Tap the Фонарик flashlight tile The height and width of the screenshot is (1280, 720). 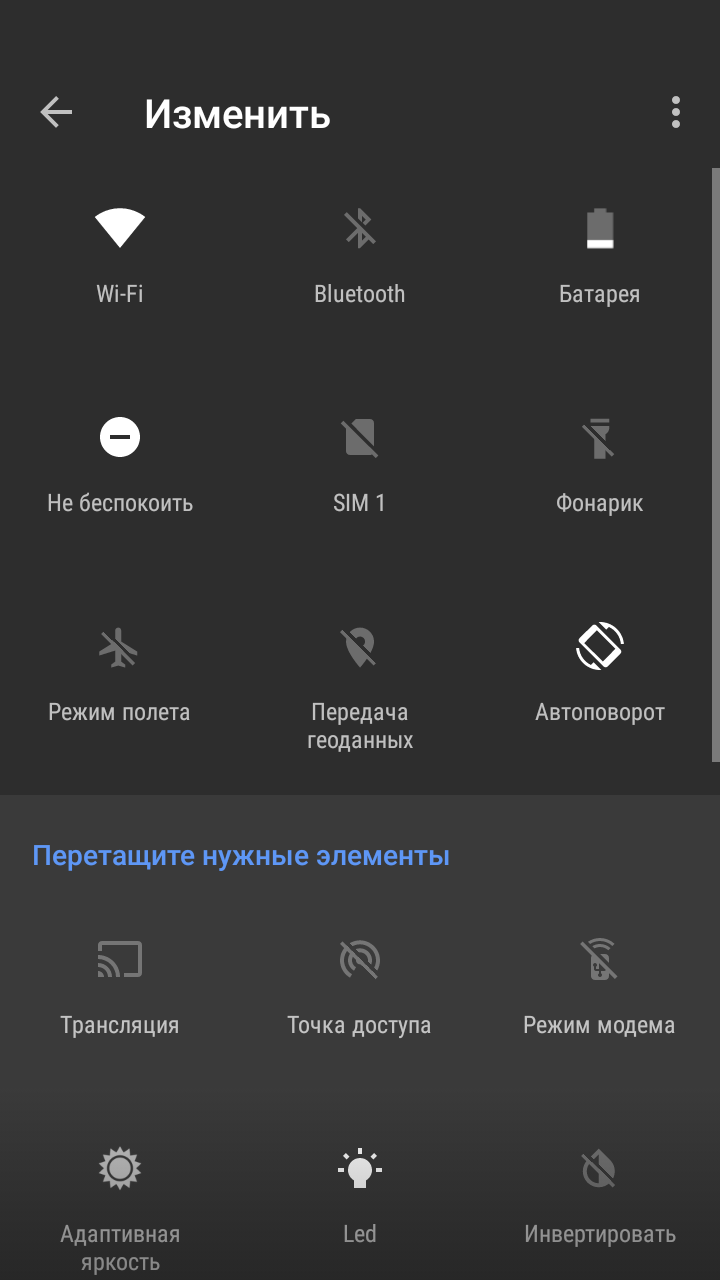point(599,466)
